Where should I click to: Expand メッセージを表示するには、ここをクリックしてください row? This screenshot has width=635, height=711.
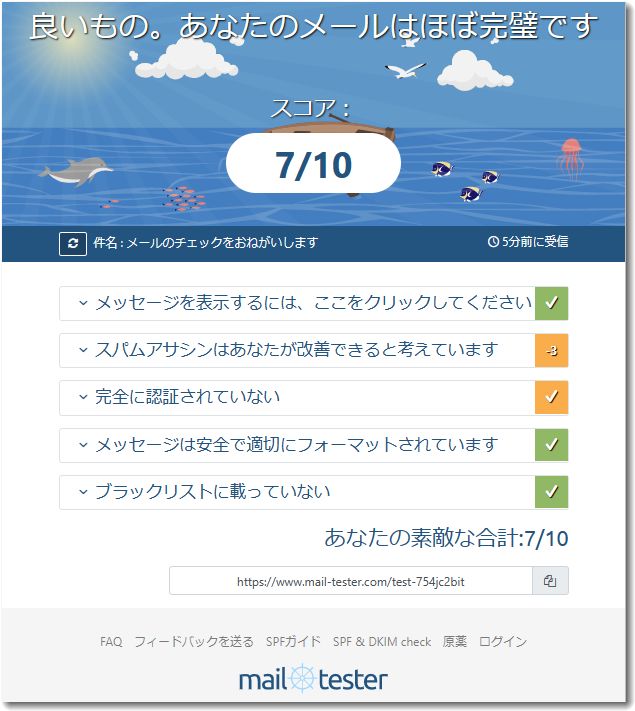click(300, 303)
